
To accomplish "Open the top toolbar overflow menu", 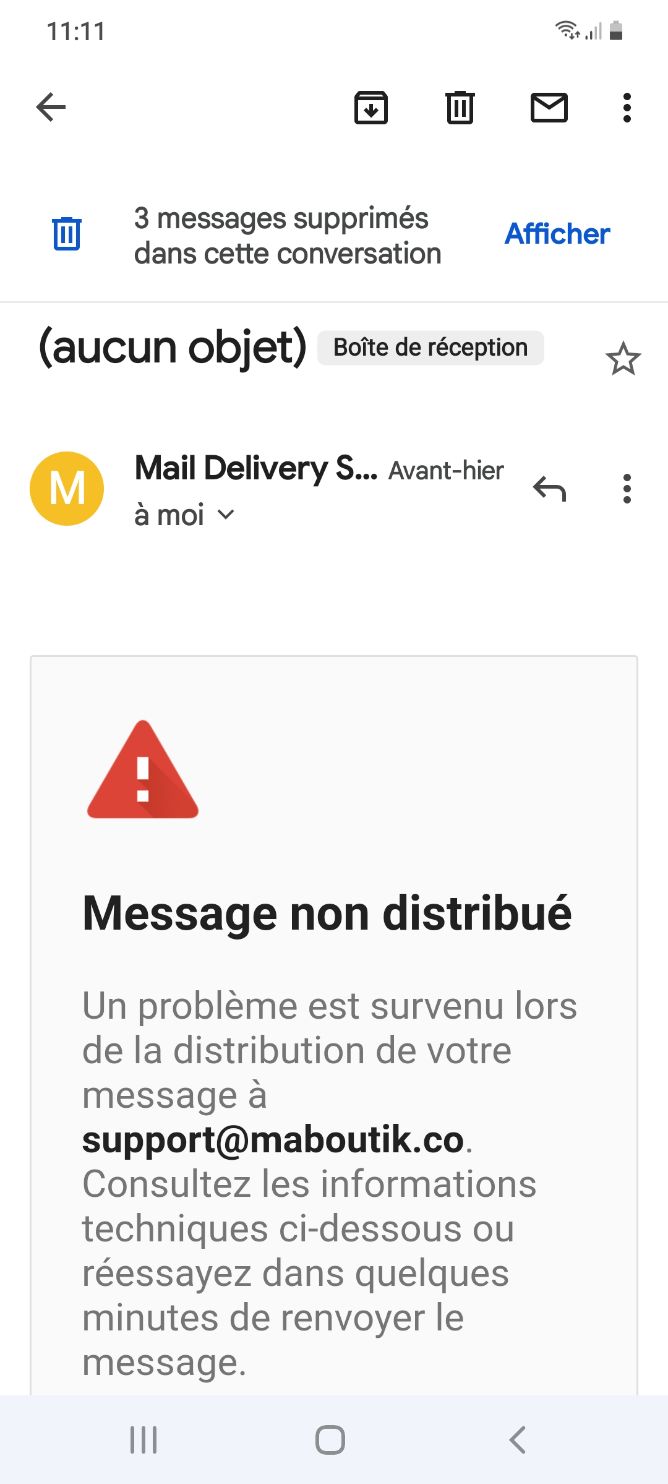I will (627, 107).
